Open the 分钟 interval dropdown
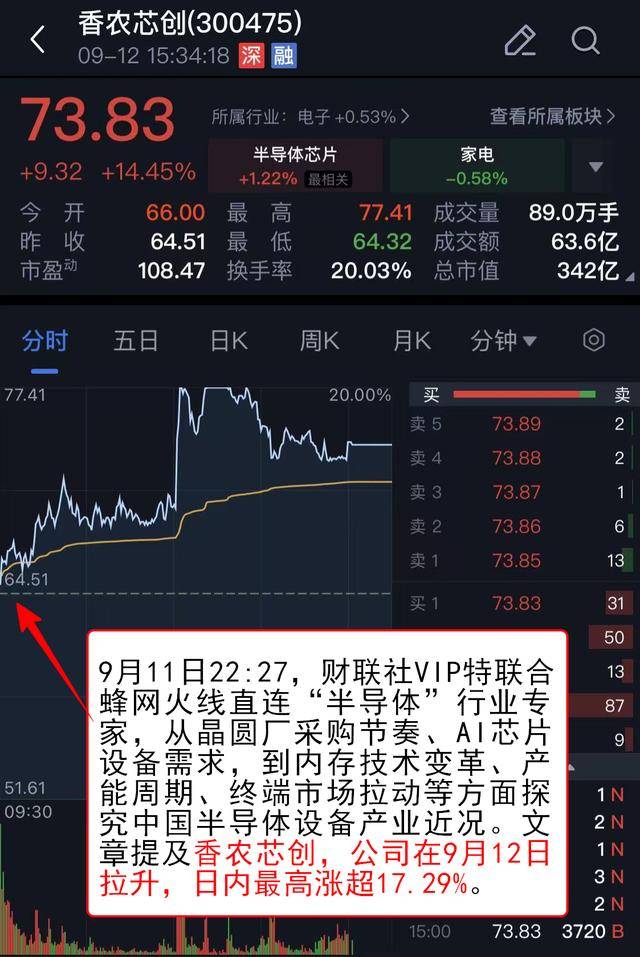The image size is (640, 957). coord(503,341)
